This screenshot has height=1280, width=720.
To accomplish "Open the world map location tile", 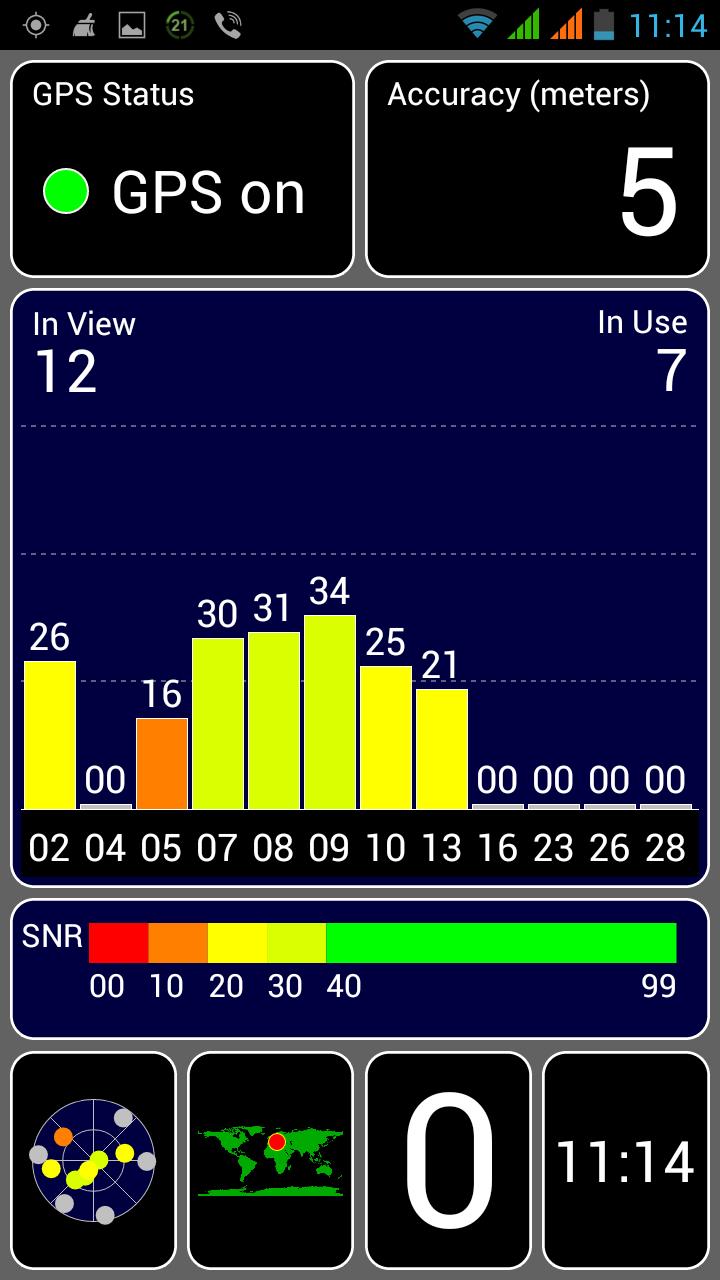I will pos(270,1160).
